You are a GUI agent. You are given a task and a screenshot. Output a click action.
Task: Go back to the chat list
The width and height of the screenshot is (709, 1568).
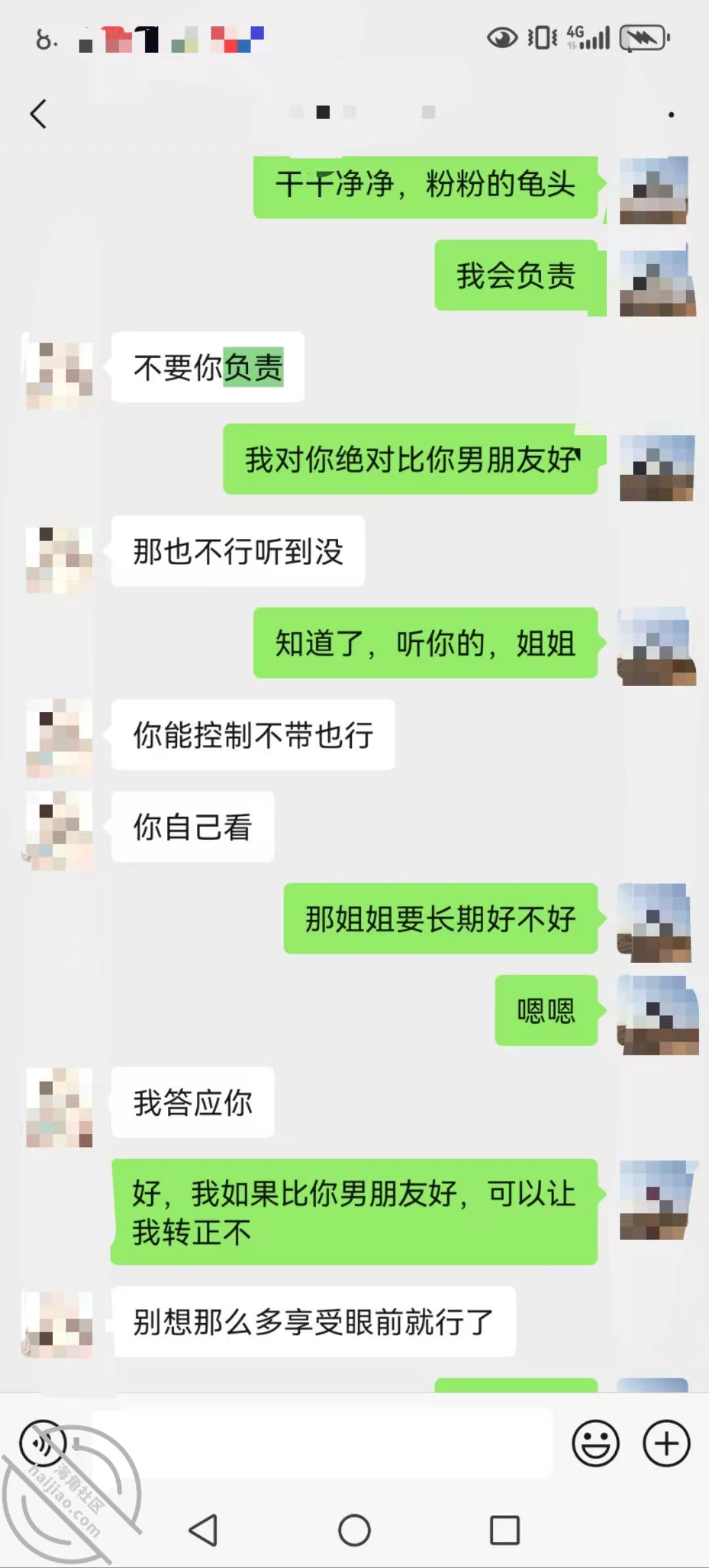pos(39,114)
